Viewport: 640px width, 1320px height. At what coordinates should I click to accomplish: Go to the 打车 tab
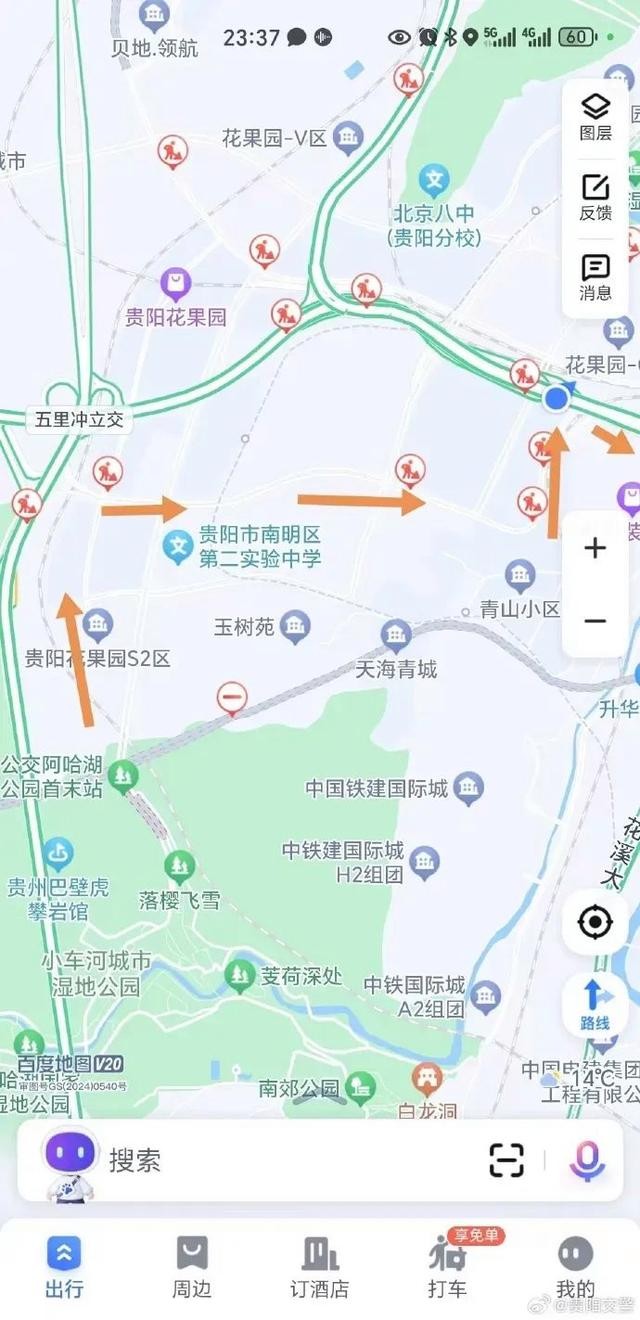coord(447,1266)
